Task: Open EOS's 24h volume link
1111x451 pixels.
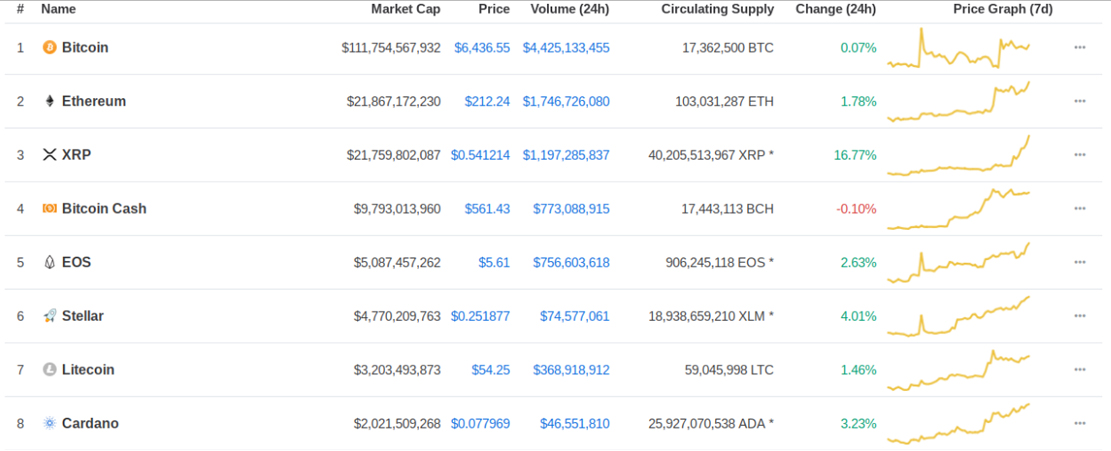Action: tap(566, 263)
